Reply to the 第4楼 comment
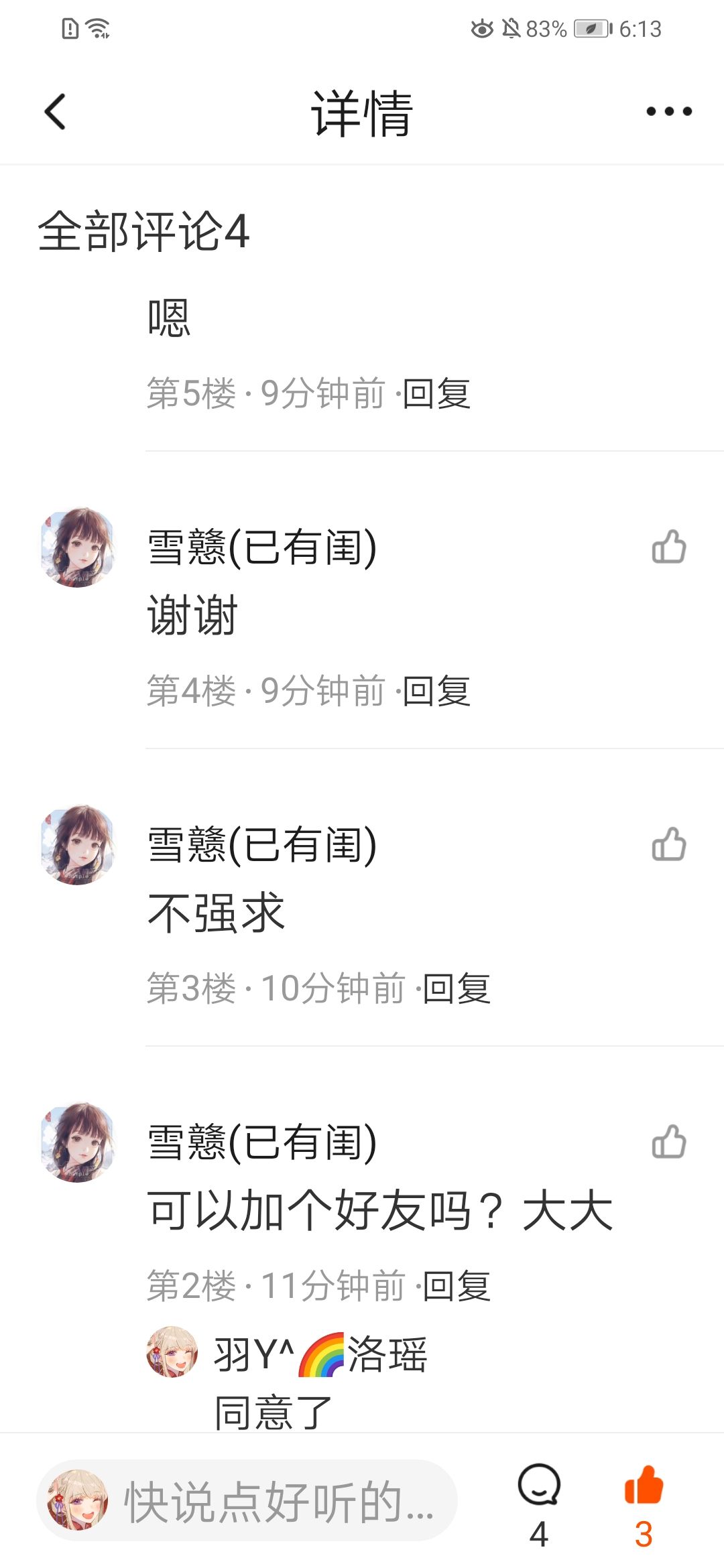This screenshot has height=1568, width=724. coord(437,691)
